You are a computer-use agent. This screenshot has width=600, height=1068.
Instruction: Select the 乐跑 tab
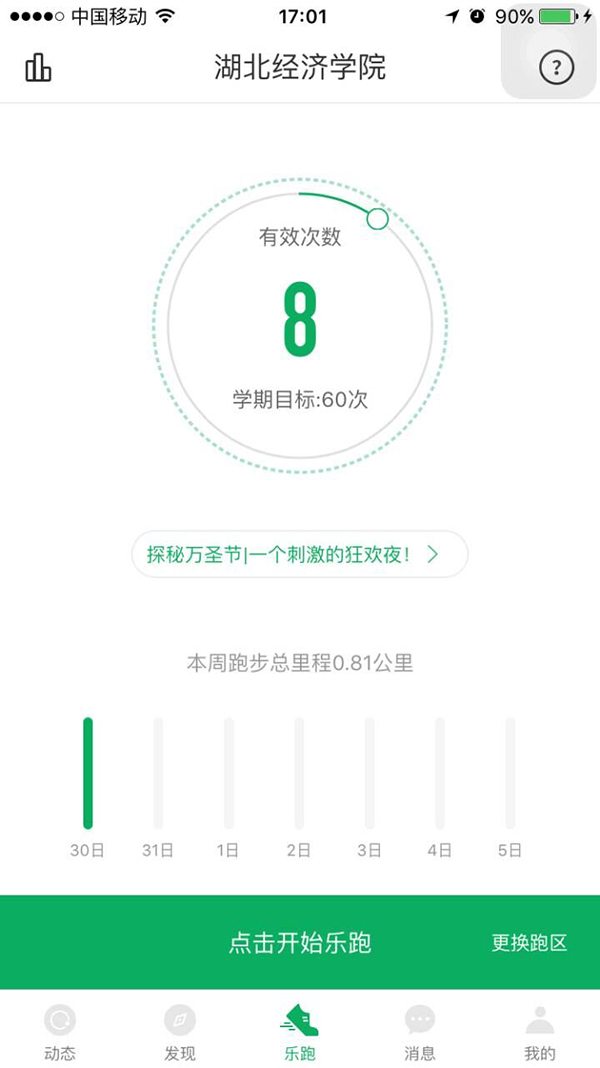point(300,1032)
